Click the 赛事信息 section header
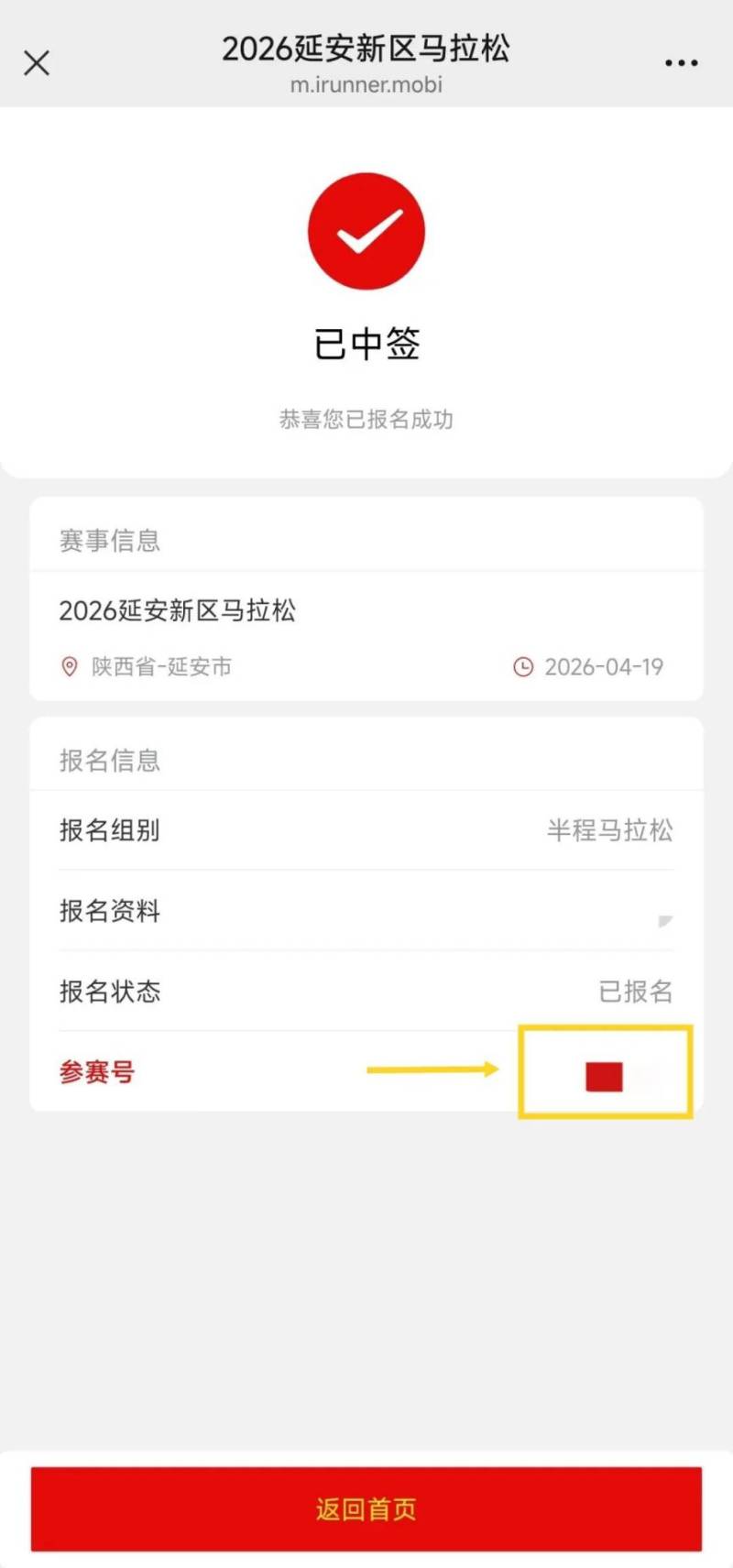The width and height of the screenshot is (733, 1568). coord(108,541)
